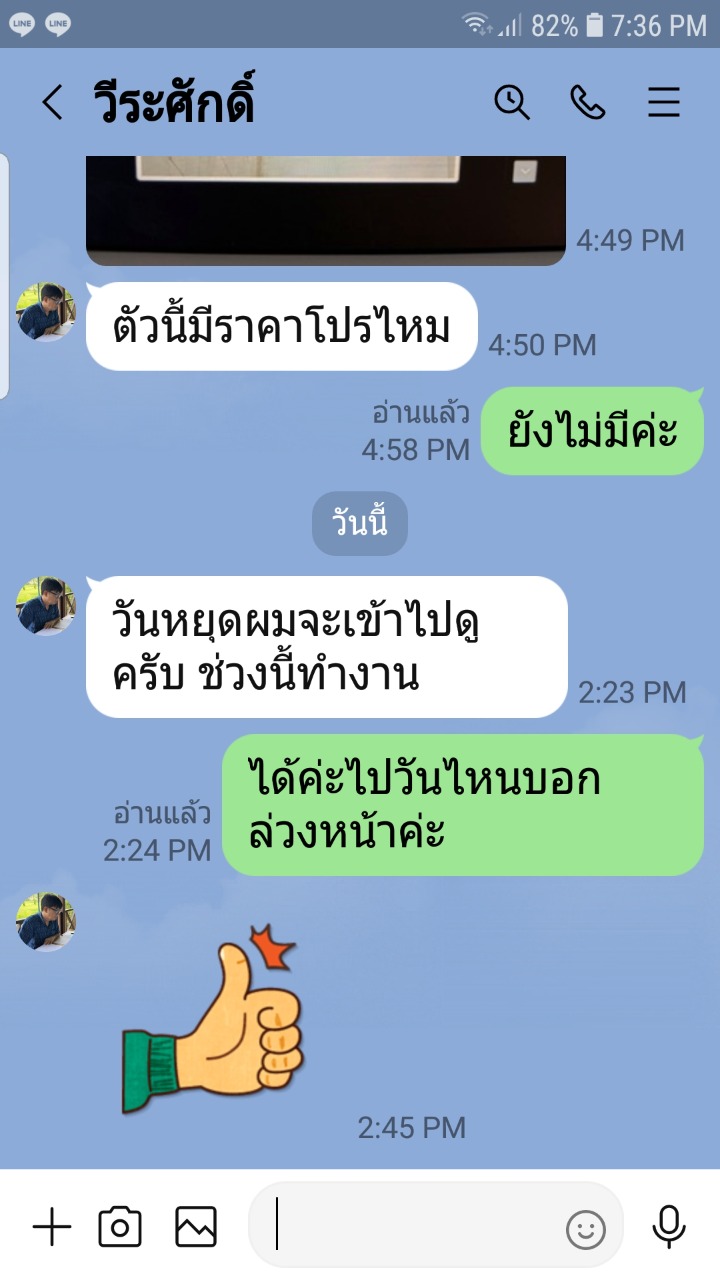Go back from วีระศักดิ์ chat
This screenshot has height=1280, width=720.
click(52, 102)
